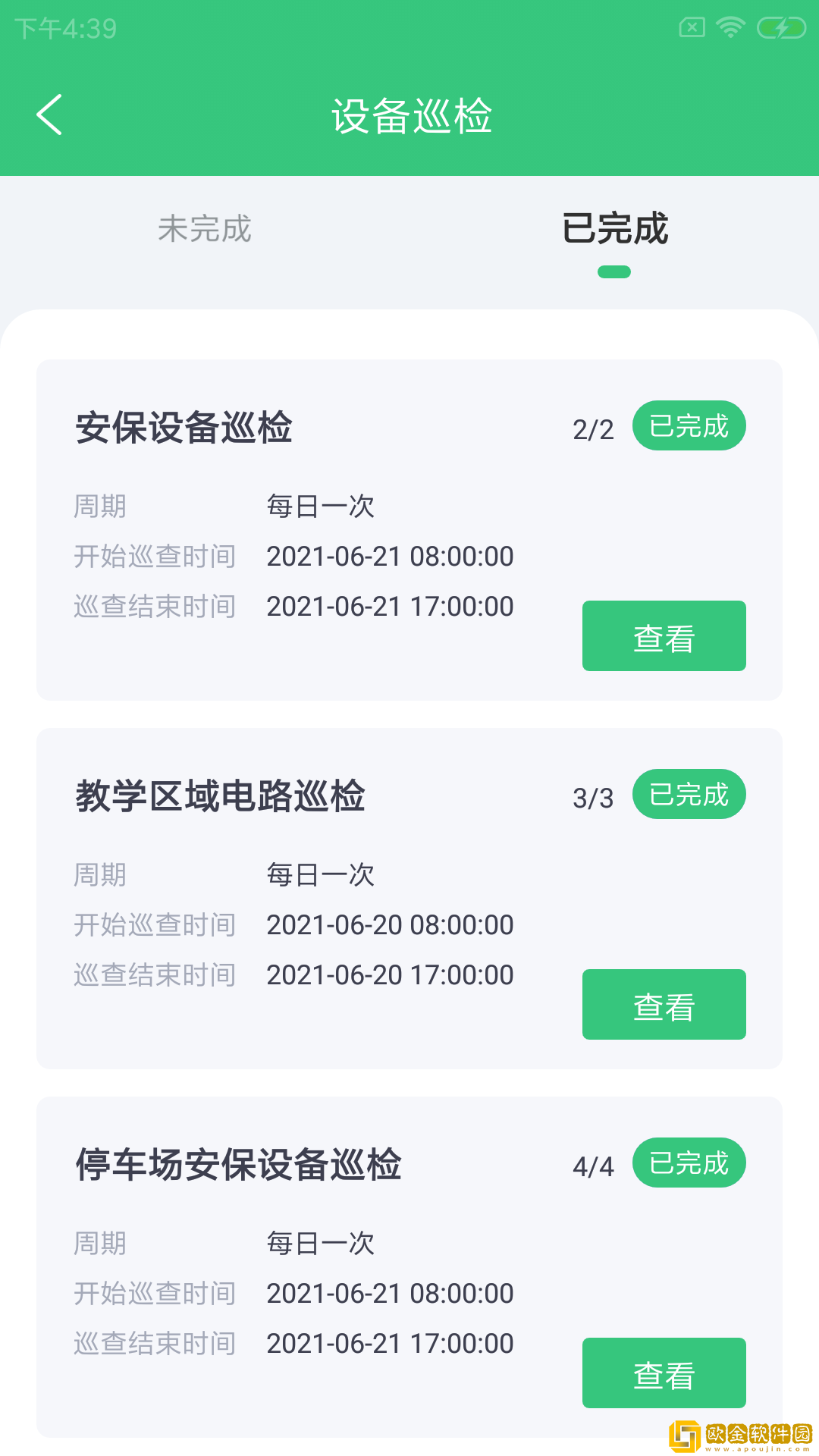Tap 查看 for 安保设备巡检
The image size is (819, 1456).
pos(664,636)
